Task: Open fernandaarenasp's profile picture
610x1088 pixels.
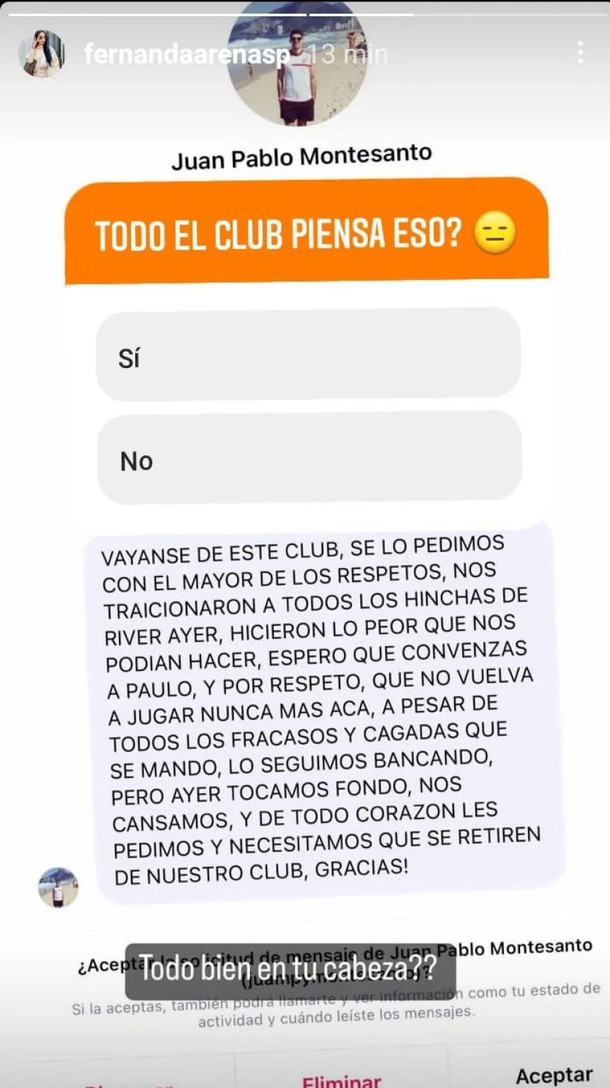Action: 42,53
